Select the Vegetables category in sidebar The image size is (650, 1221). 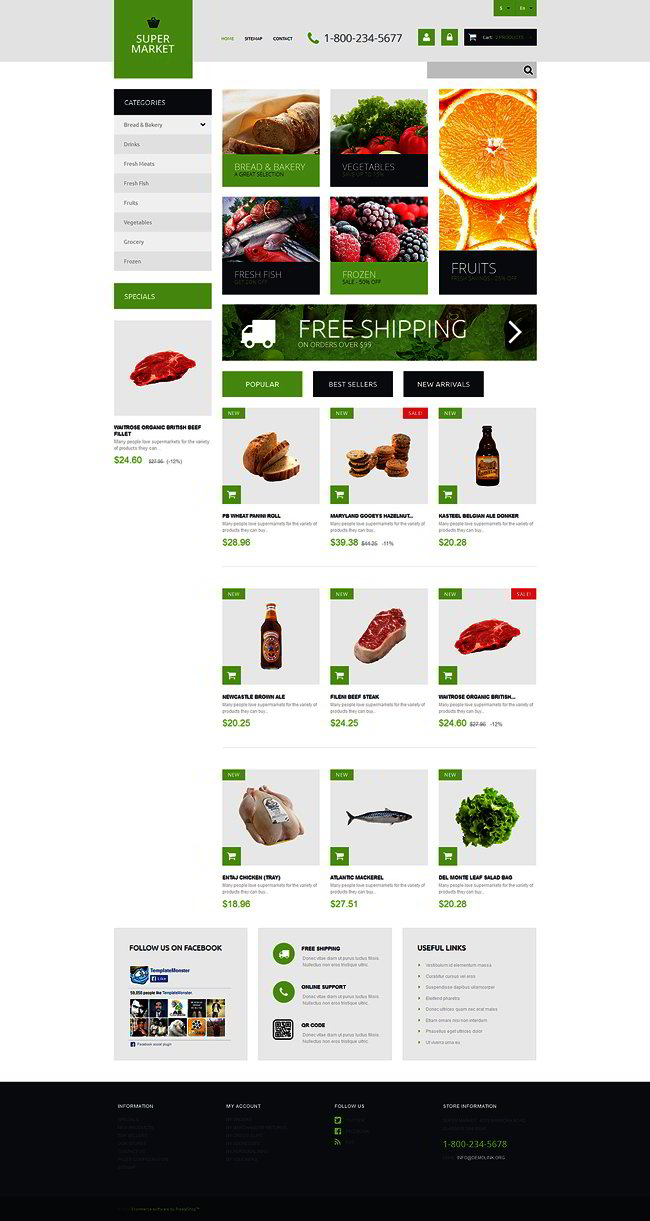[x=162, y=222]
